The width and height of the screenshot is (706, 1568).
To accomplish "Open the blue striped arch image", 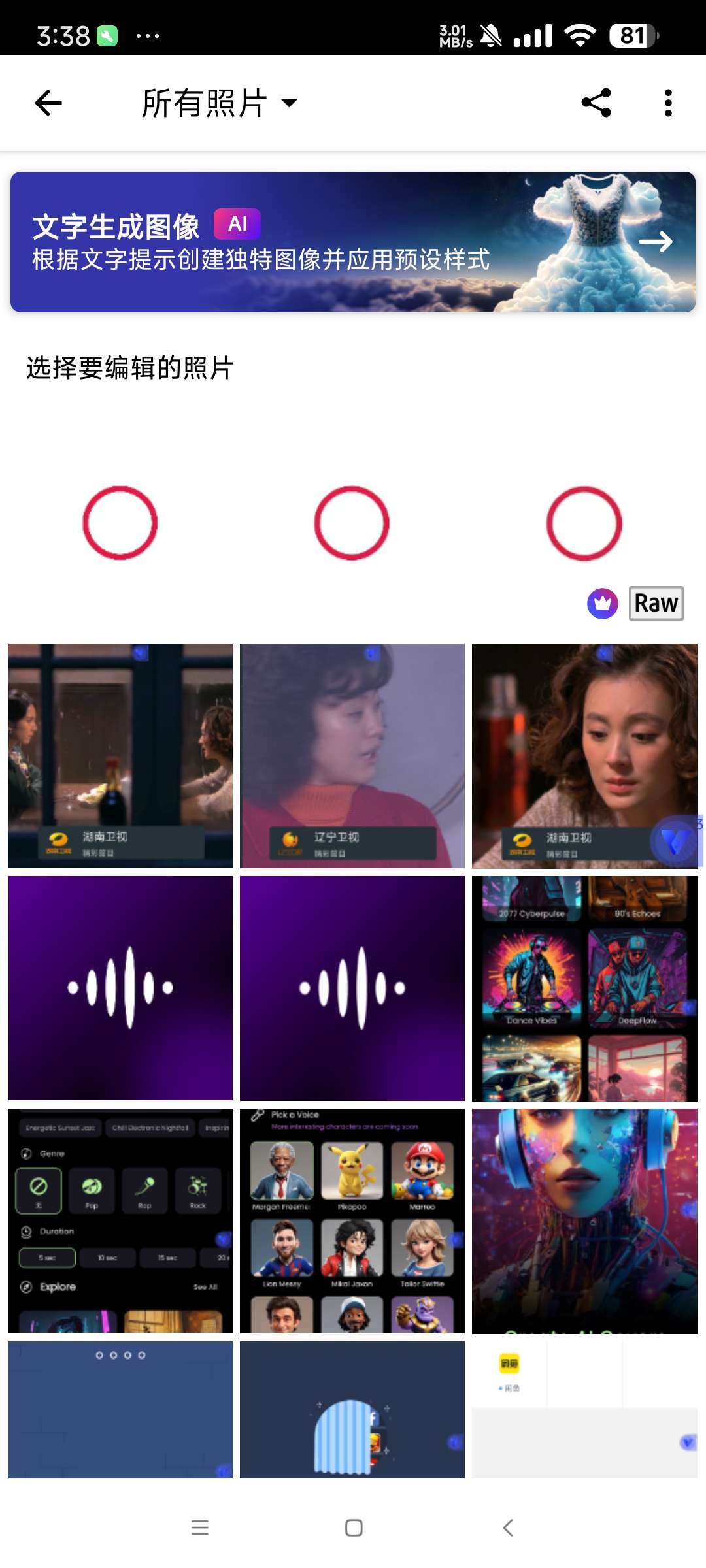I will (x=352, y=1409).
